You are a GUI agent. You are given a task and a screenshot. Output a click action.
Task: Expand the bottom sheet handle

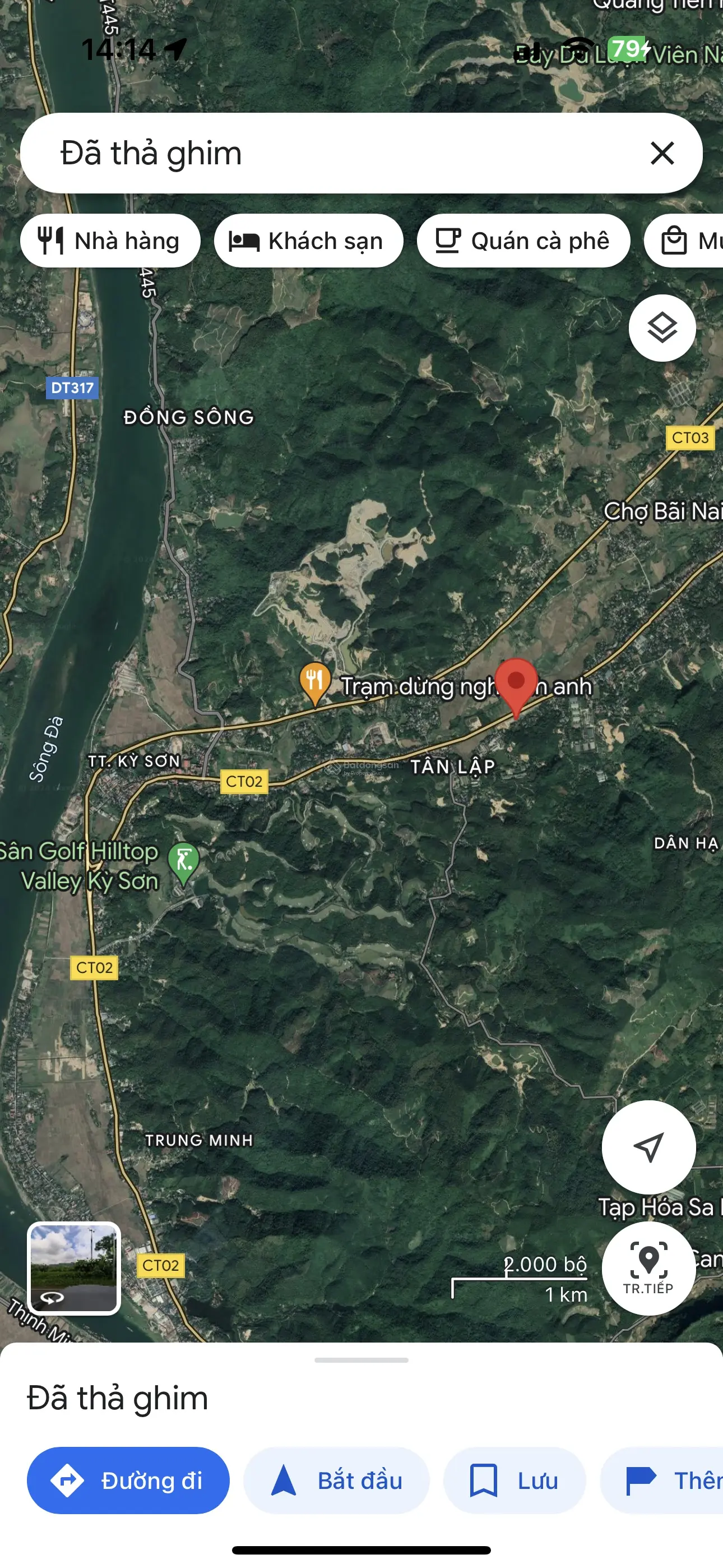coord(361,1360)
